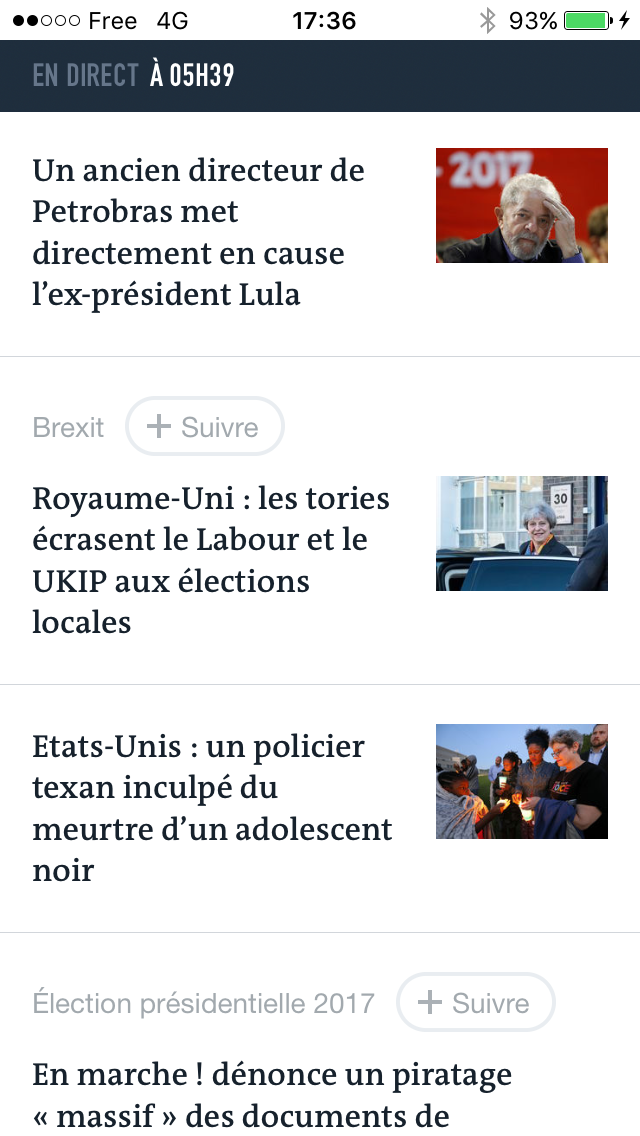640x1136 pixels.
Task: Follow the Brexit topic
Action: (205, 427)
